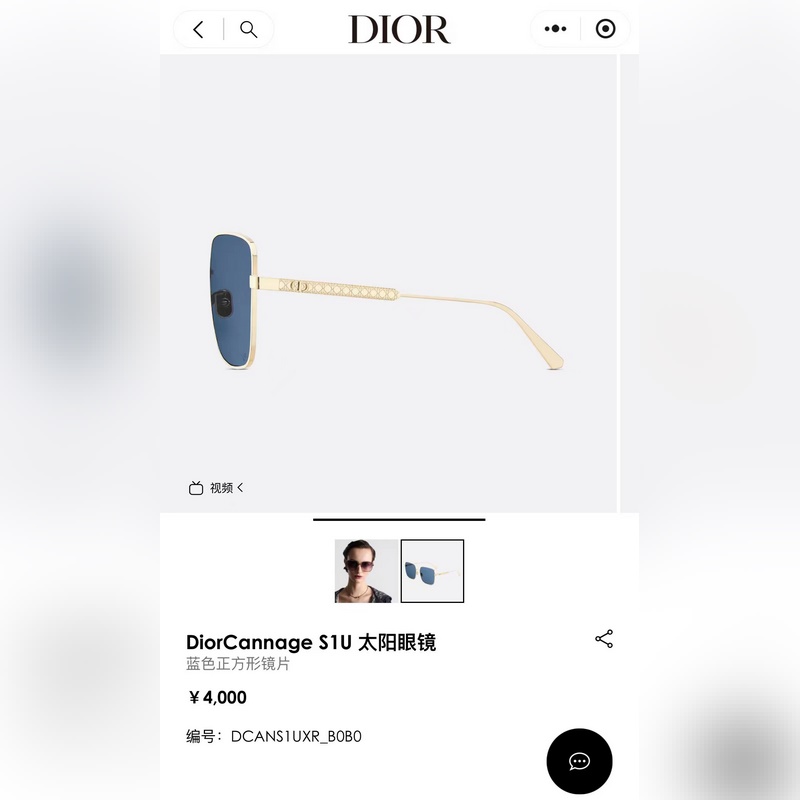Open the customer chat bubble button
This screenshot has width=800, height=800.
click(x=579, y=761)
